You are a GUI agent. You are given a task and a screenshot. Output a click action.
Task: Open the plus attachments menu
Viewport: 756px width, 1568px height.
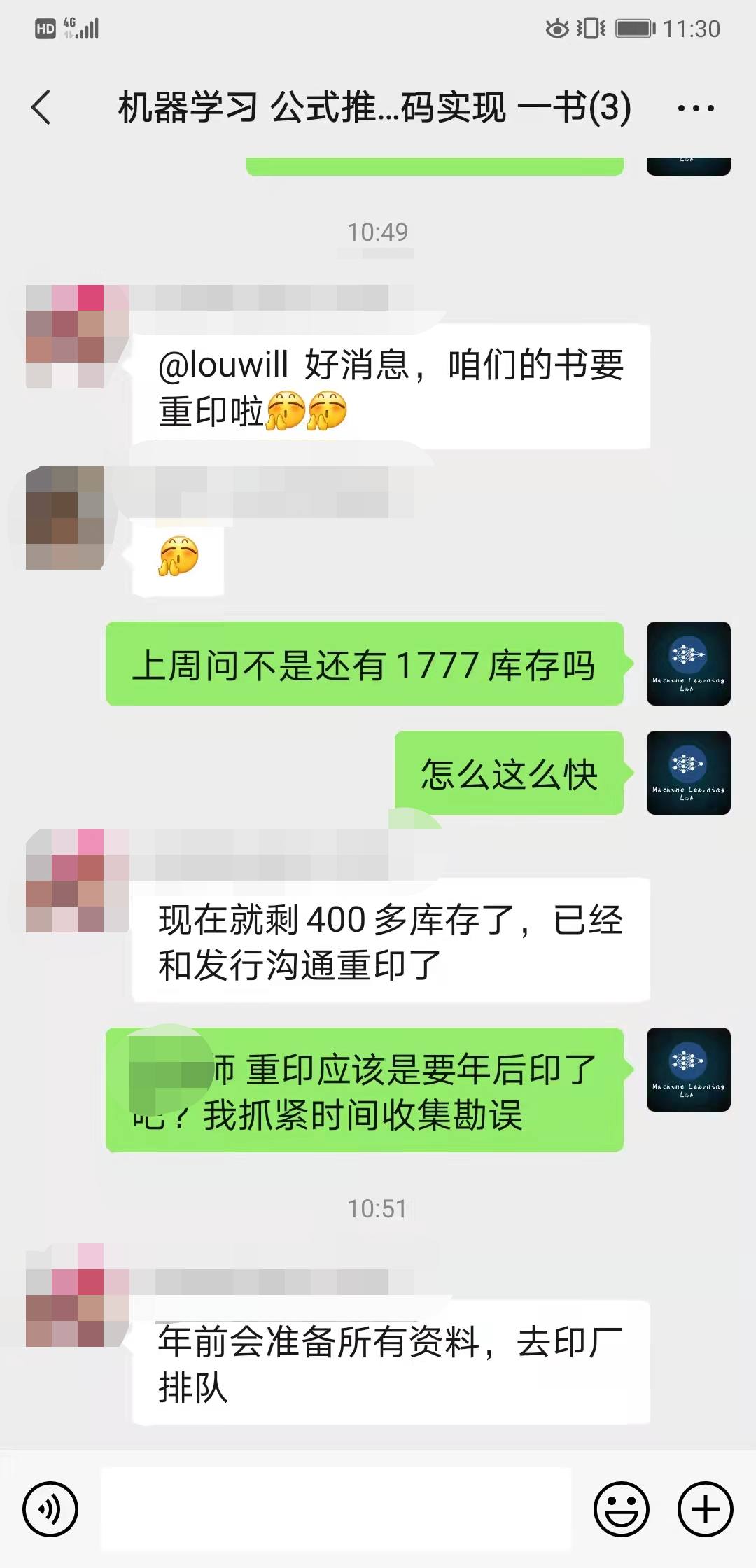[705, 1509]
